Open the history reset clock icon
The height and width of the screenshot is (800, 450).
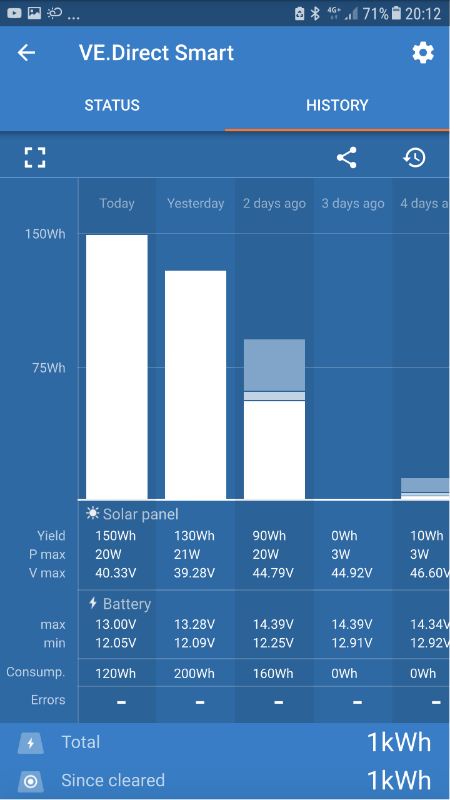(414, 158)
